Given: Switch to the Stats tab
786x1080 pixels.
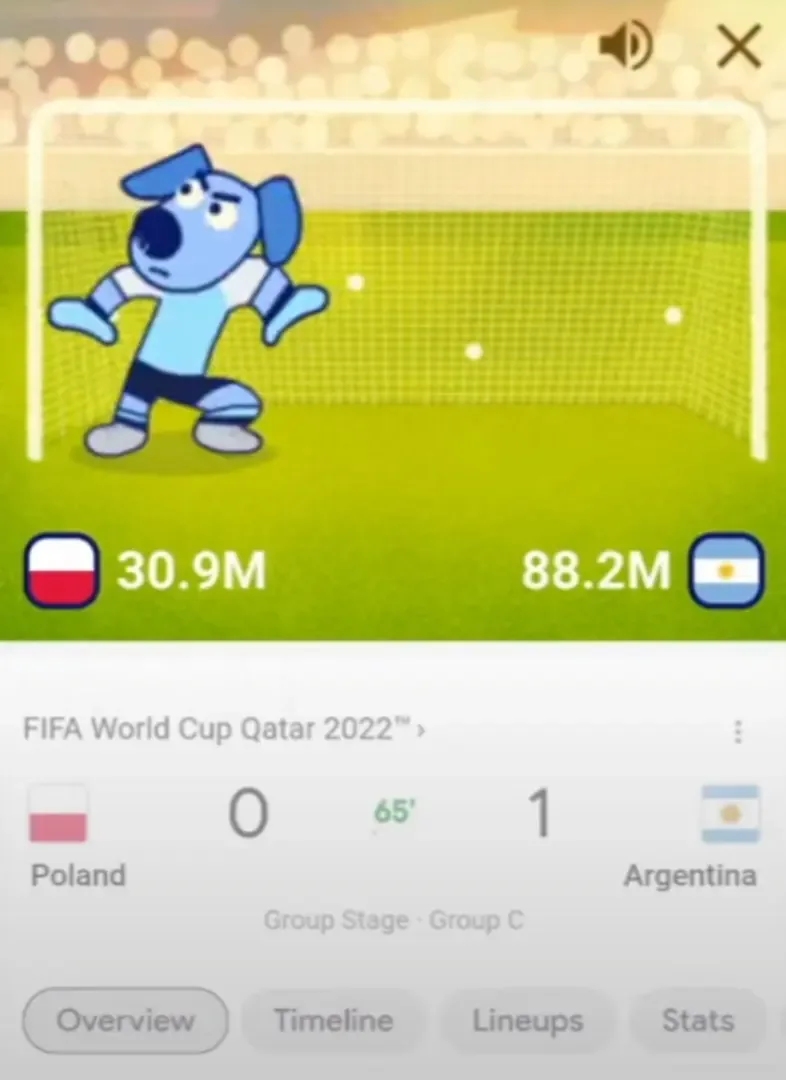Looking at the screenshot, I should click(697, 1021).
